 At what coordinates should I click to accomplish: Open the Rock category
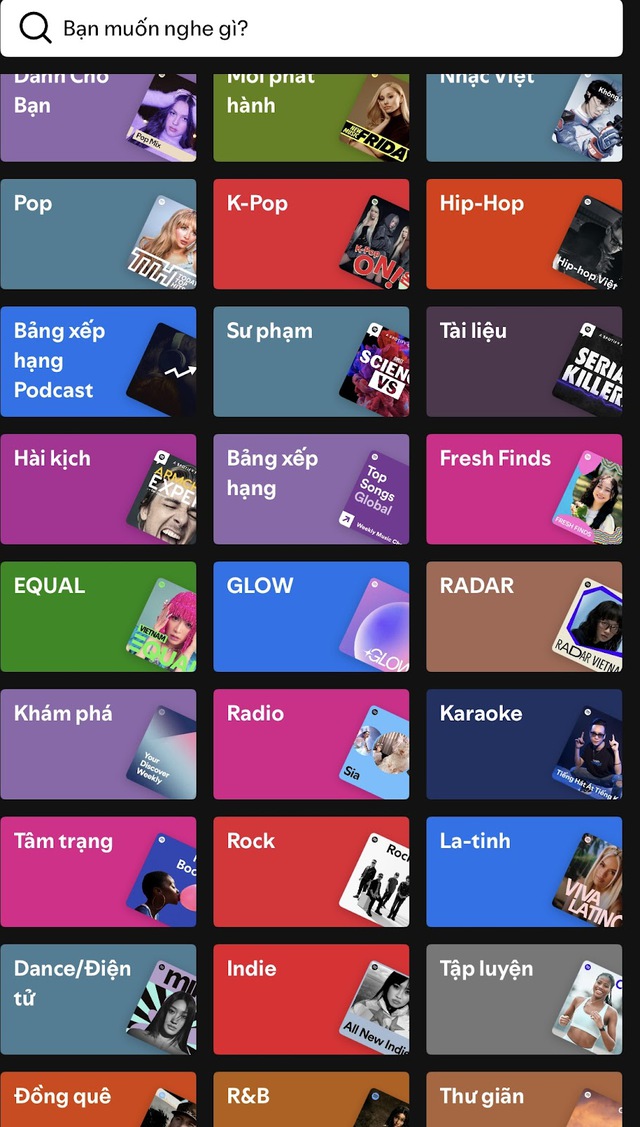(x=311, y=871)
